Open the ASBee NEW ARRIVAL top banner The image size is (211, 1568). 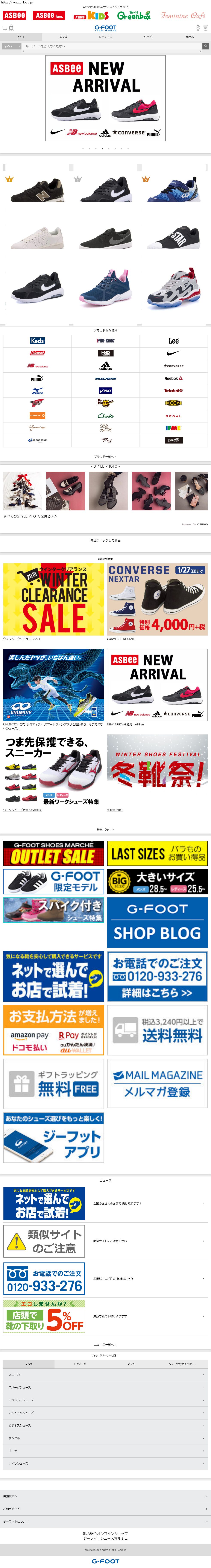pyautogui.click(x=105, y=99)
